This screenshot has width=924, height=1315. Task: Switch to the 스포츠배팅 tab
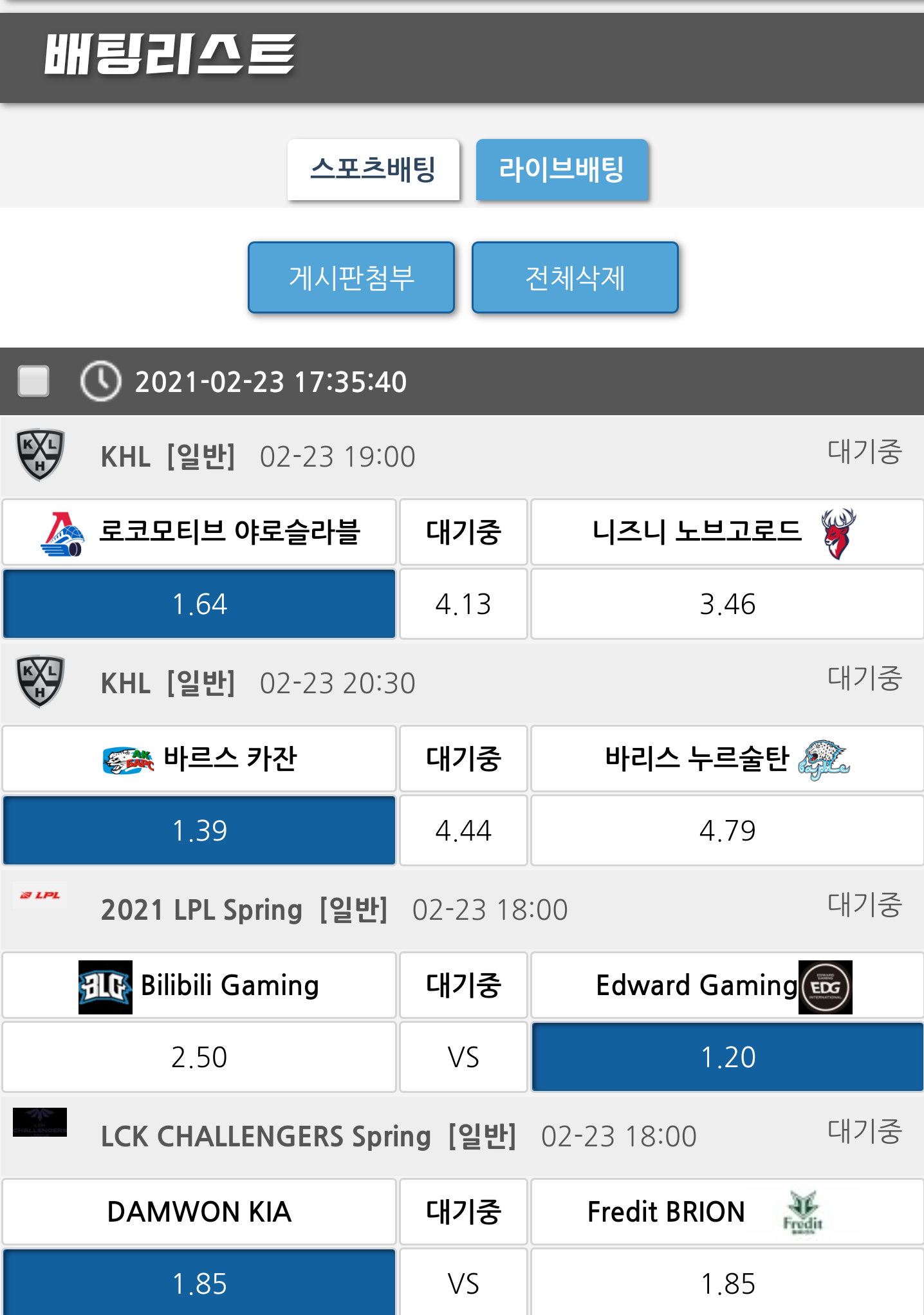(373, 169)
